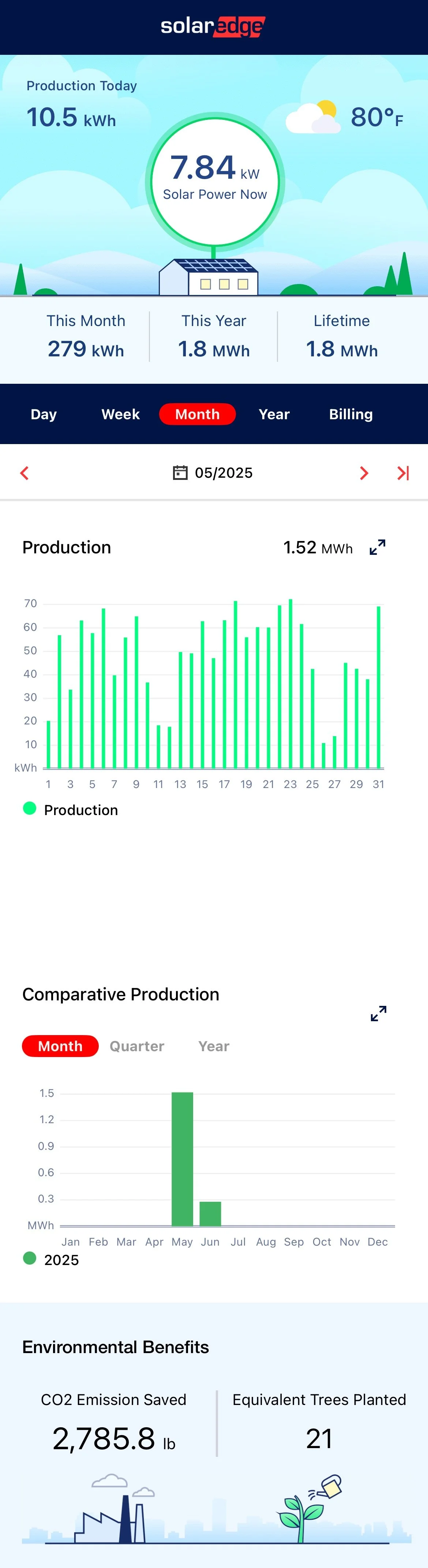Viewport: 428px width, 1568px height.
Task: Select the Week tab
Action: coord(121,414)
